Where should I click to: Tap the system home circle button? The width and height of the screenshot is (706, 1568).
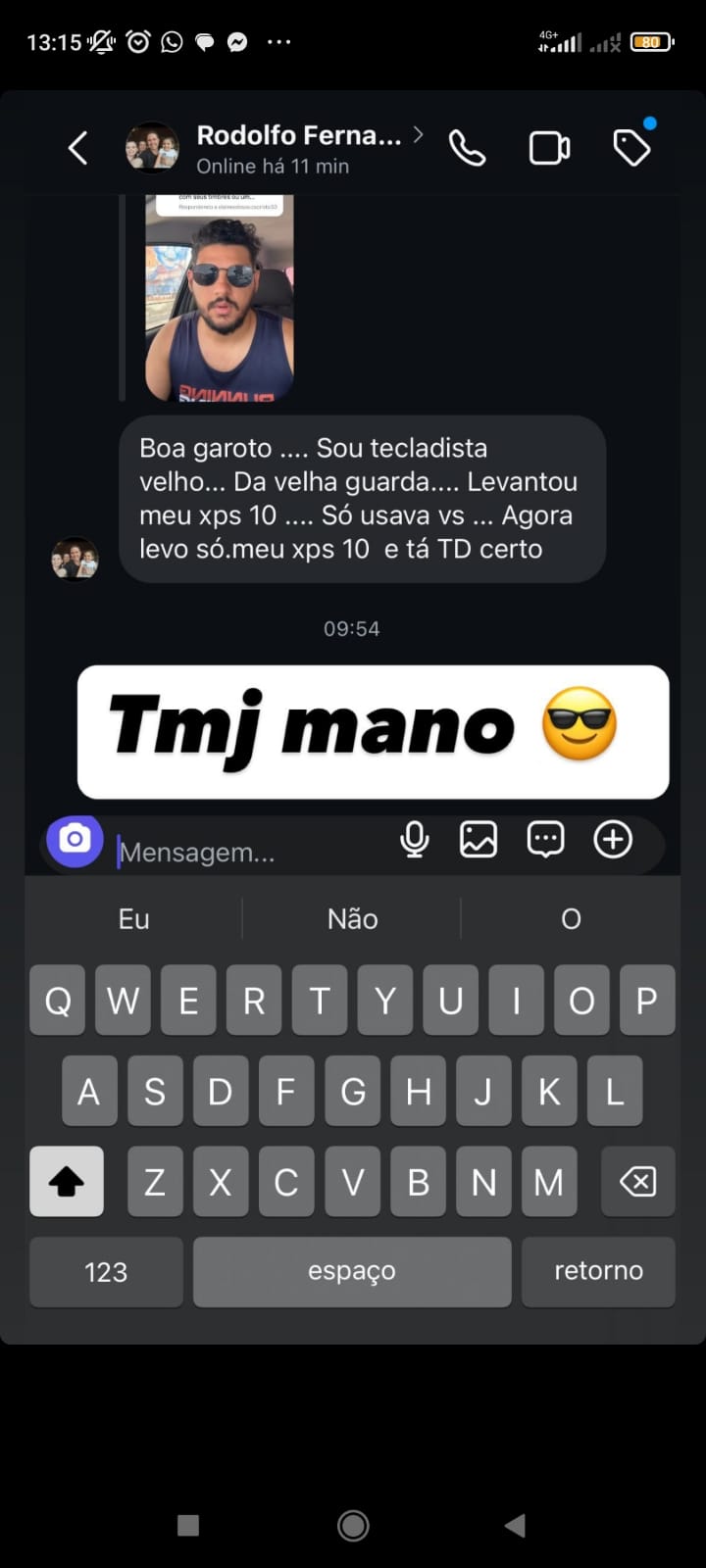[353, 1525]
